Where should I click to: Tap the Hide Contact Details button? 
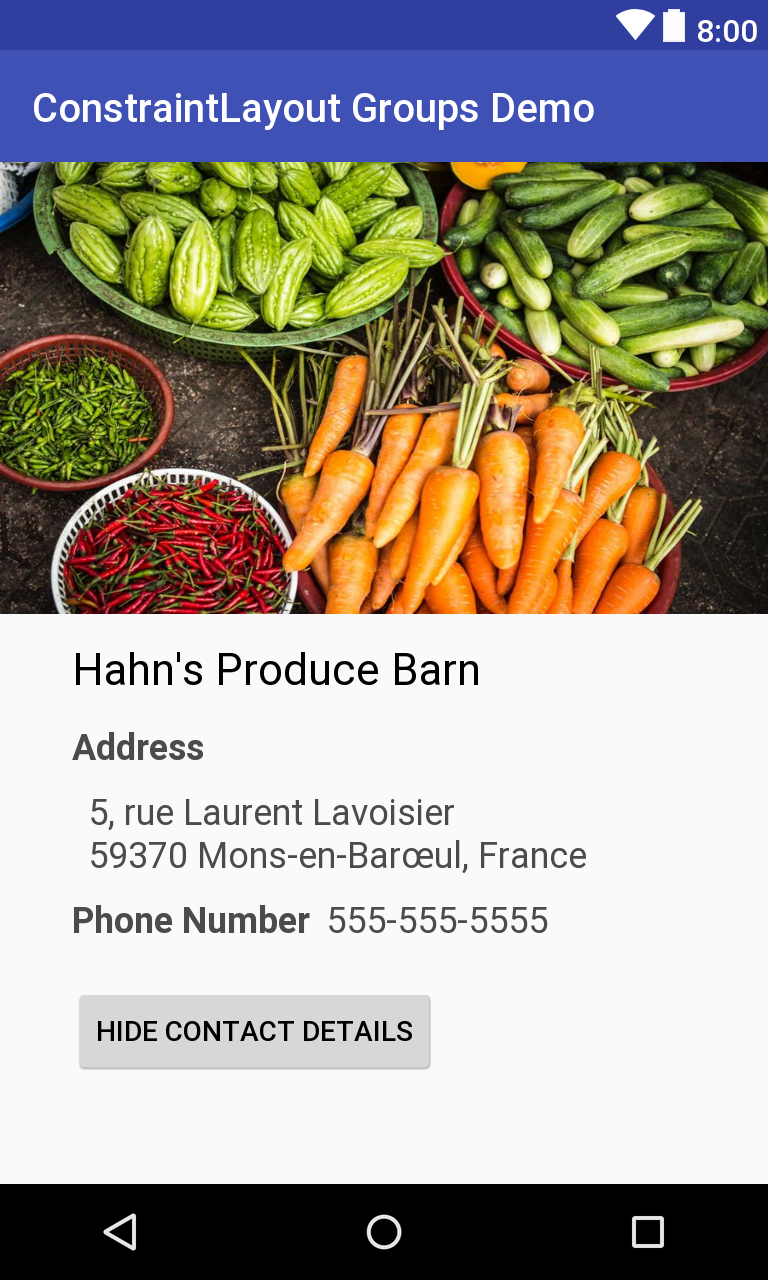point(254,1031)
